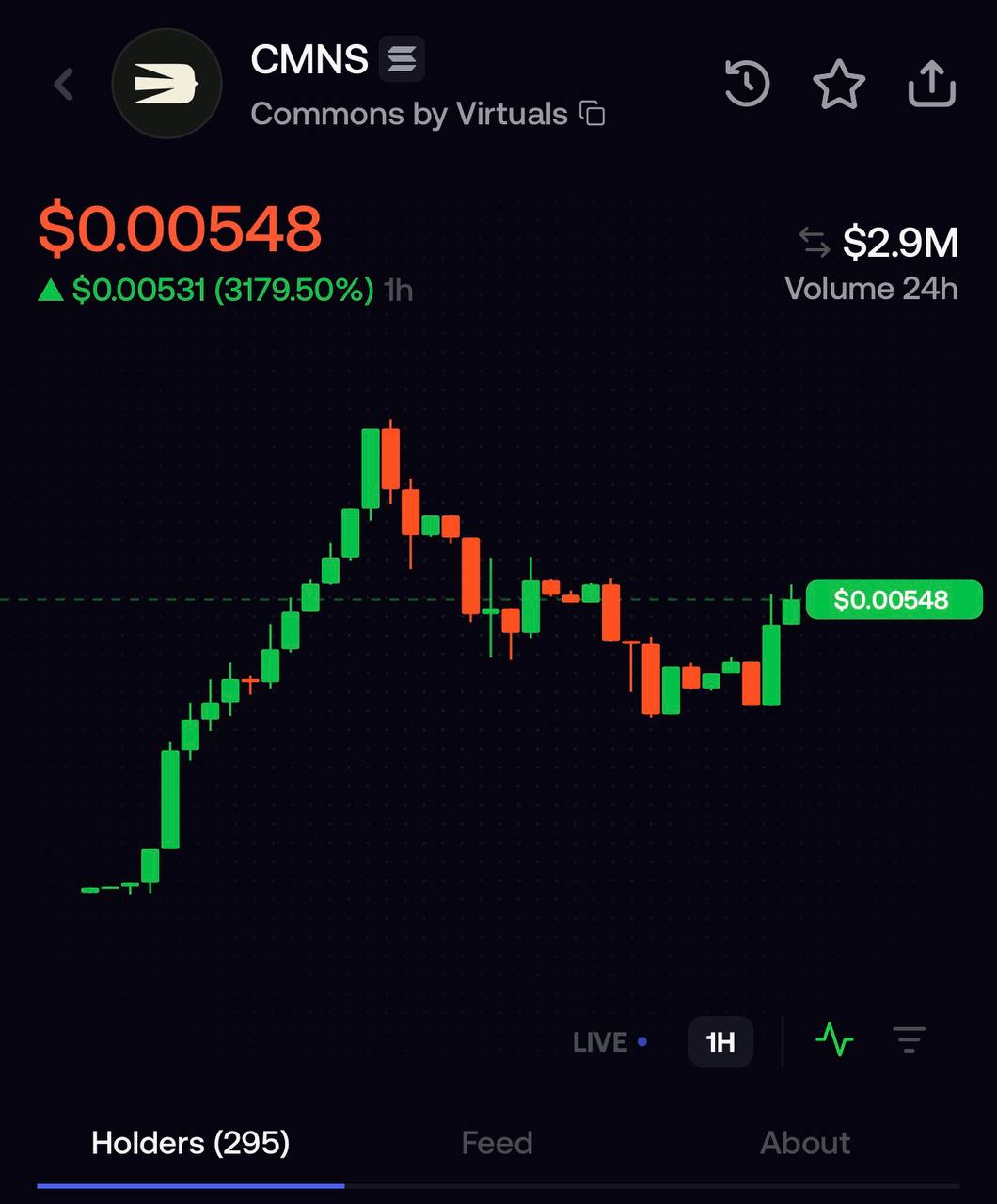Go back using the top-left arrow
The width and height of the screenshot is (997, 1204).
tap(64, 85)
